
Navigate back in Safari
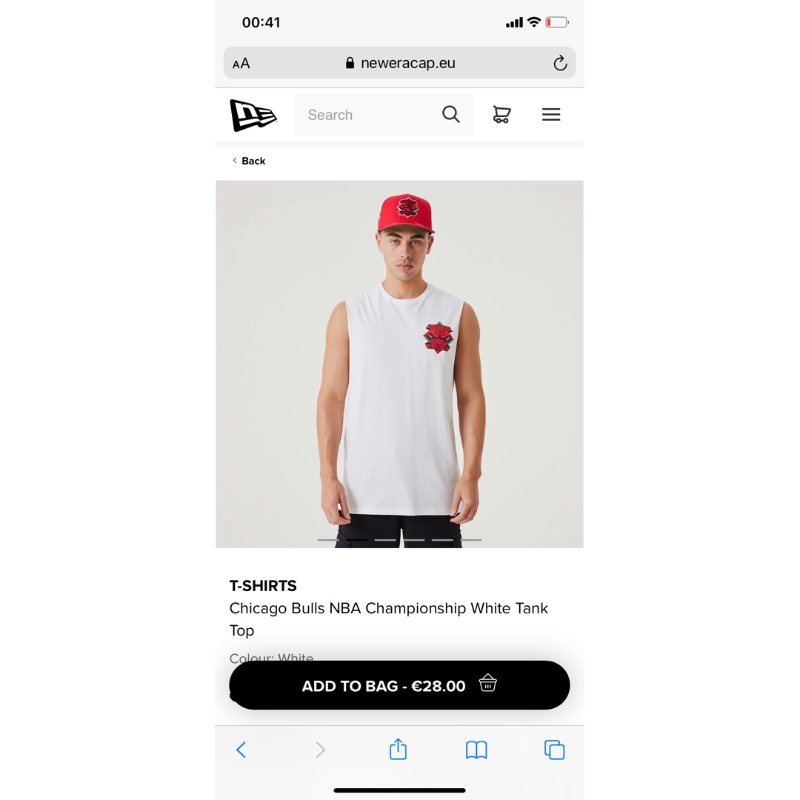pyautogui.click(x=241, y=750)
